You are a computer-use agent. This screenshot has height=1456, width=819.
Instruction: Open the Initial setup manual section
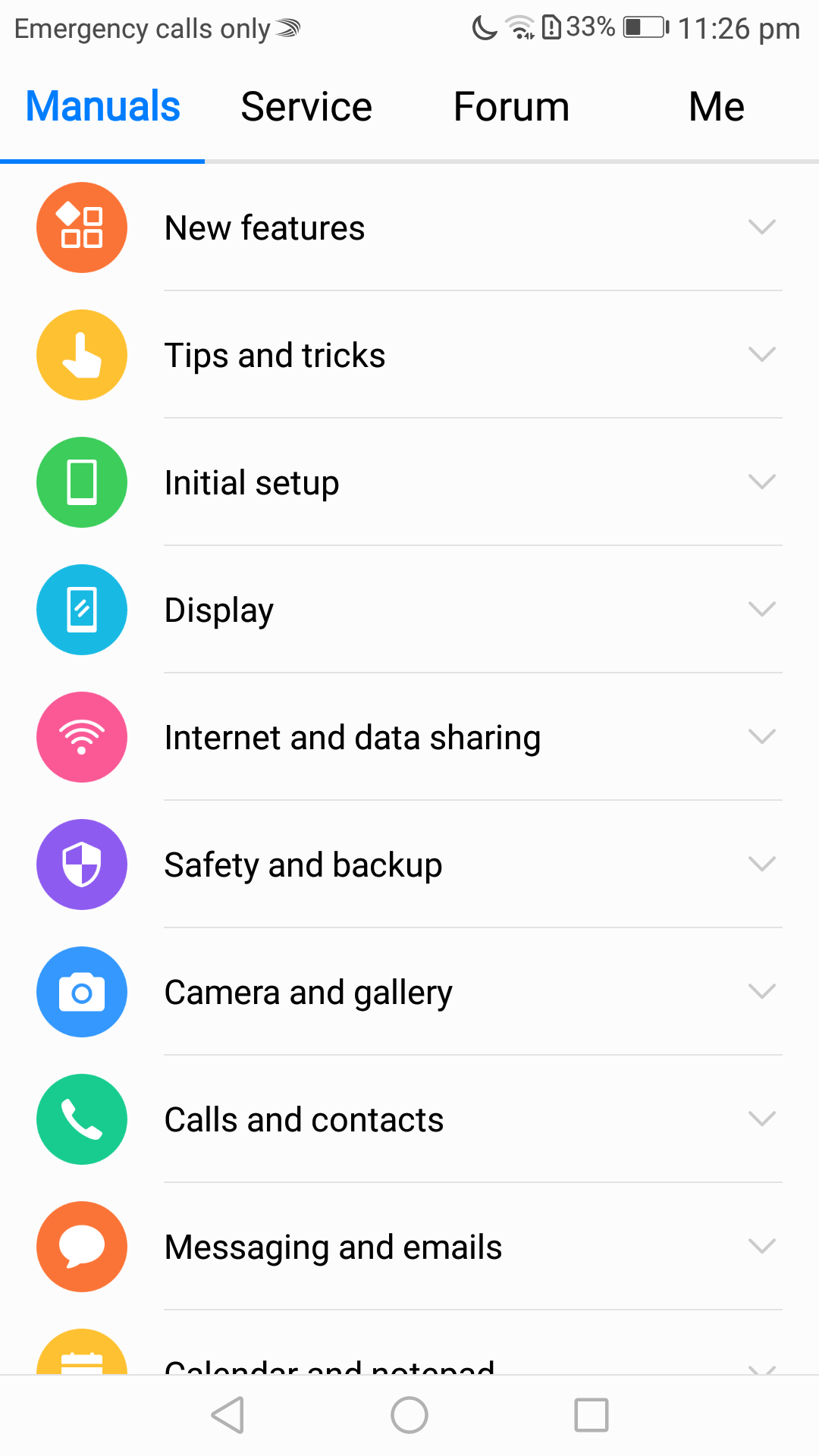[x=409, y=482]
